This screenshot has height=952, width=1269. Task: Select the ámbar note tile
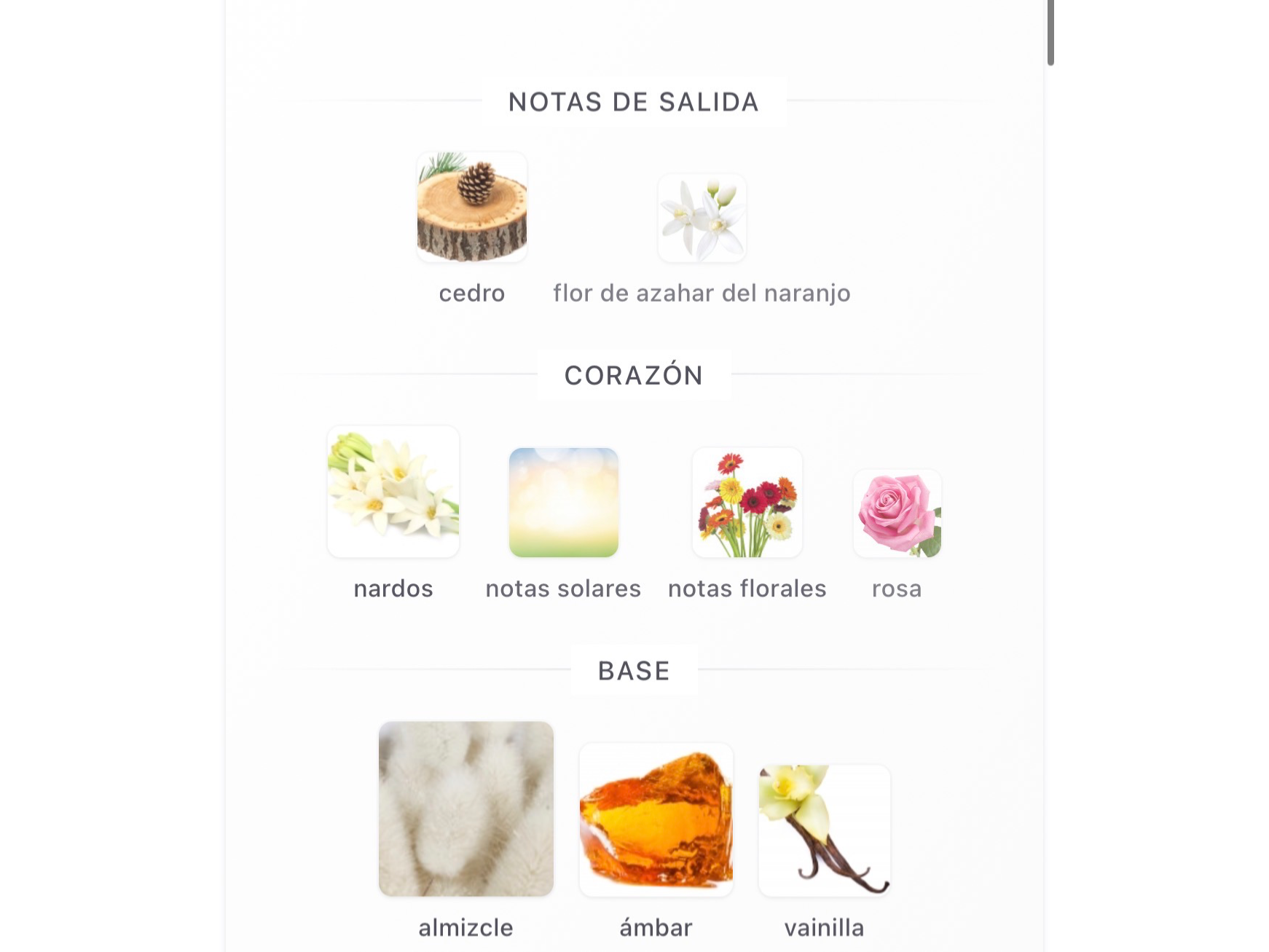pyautogui.click(x=656, y=819)
